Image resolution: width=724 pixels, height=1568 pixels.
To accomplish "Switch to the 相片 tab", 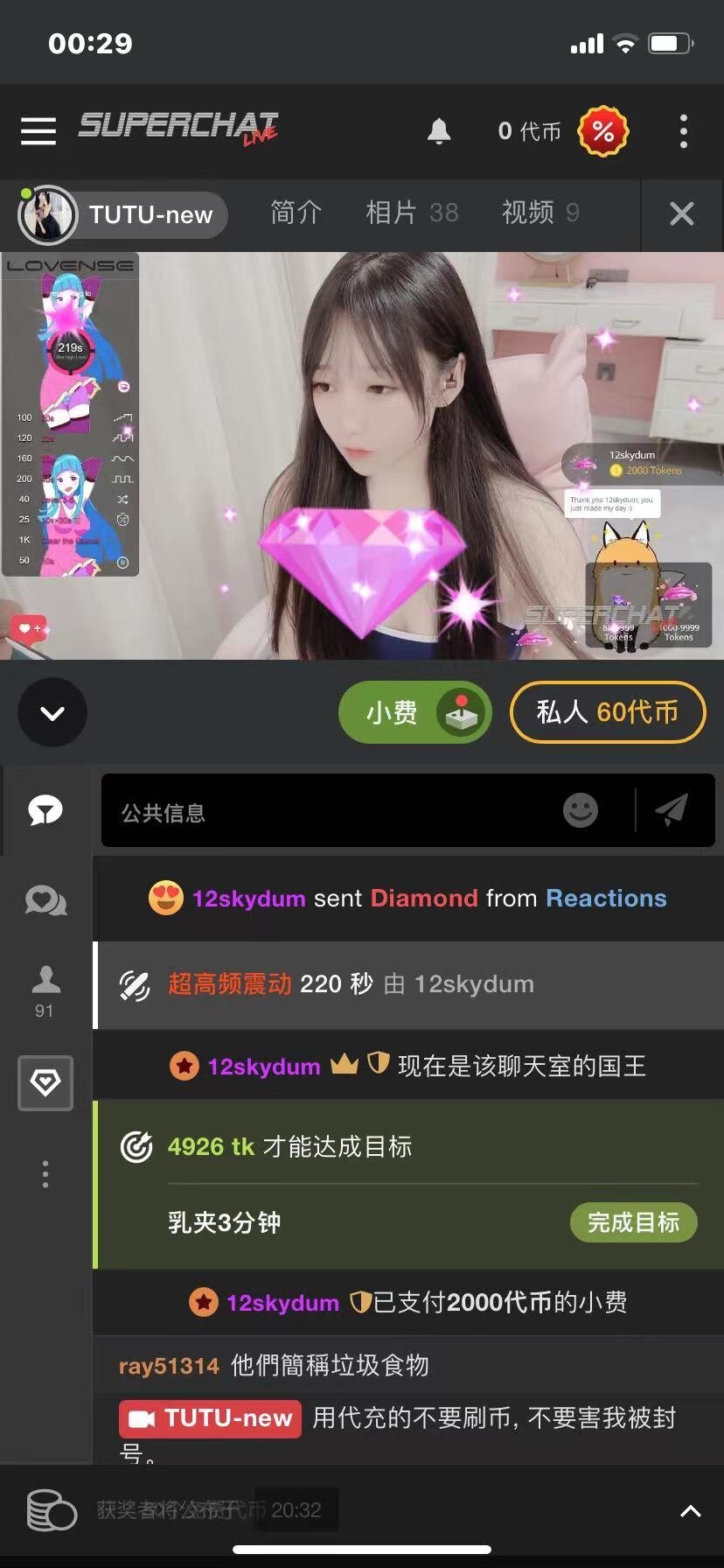I will point(412,213).
